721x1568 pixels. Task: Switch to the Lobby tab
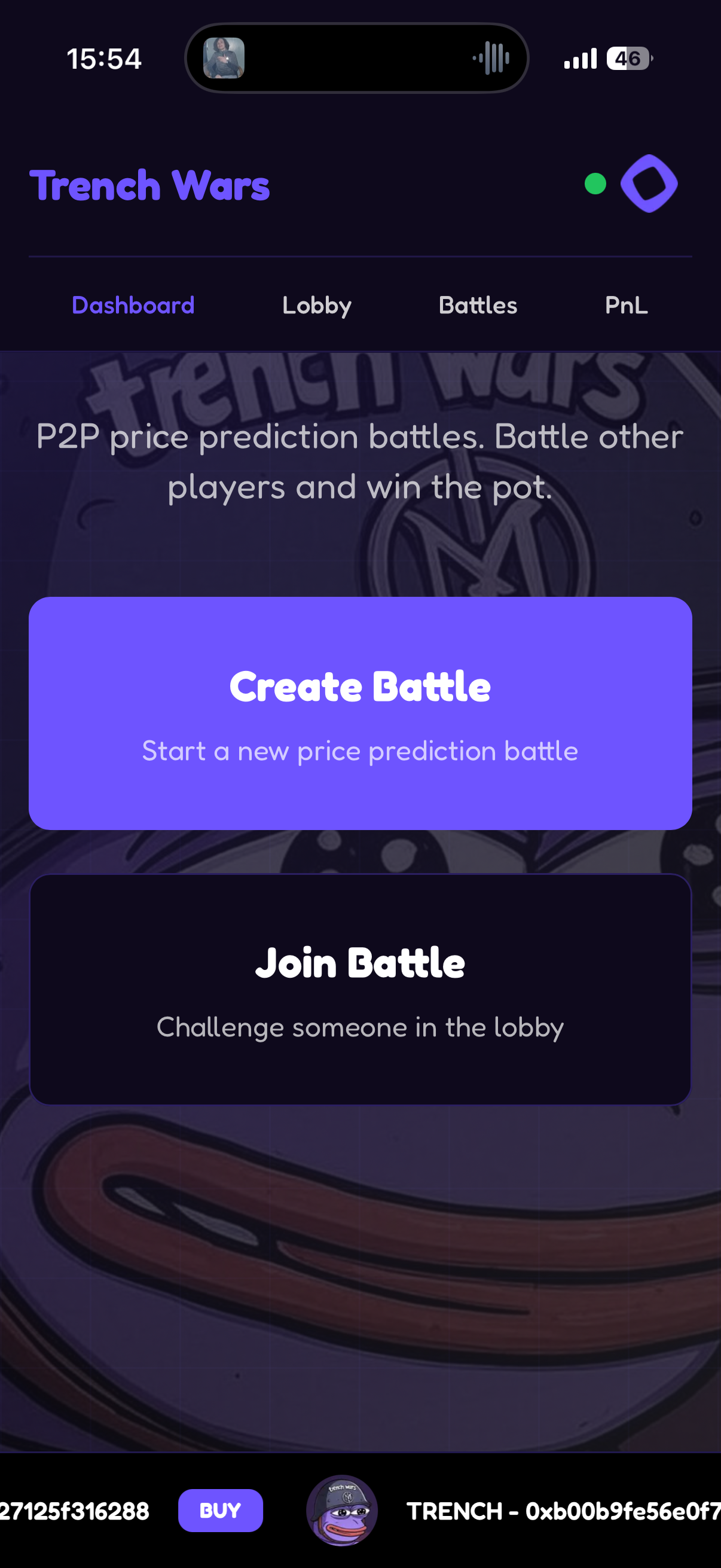[316, 305]
